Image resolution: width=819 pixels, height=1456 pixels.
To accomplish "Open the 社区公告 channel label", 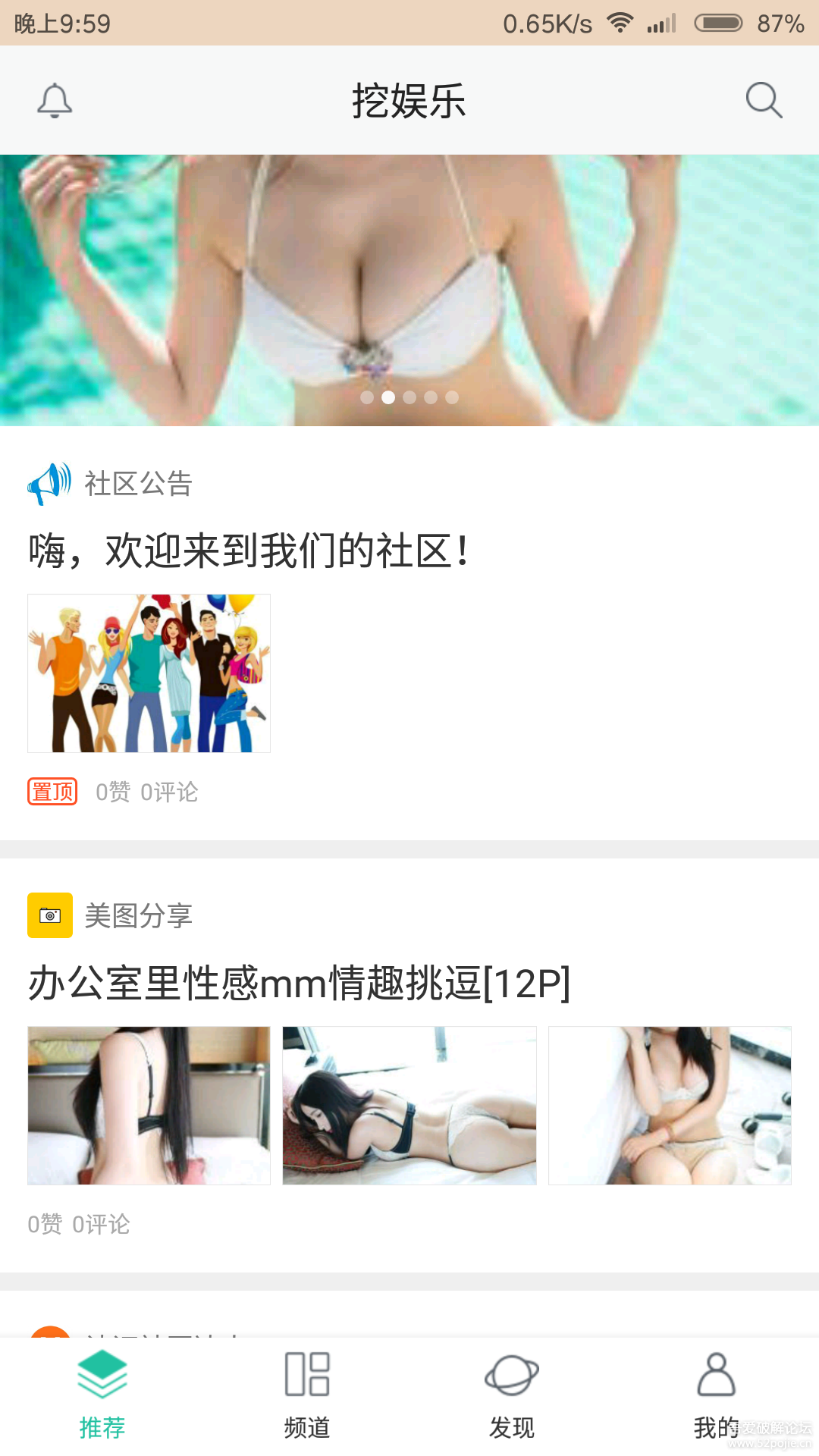I will [x=138, y=484].
